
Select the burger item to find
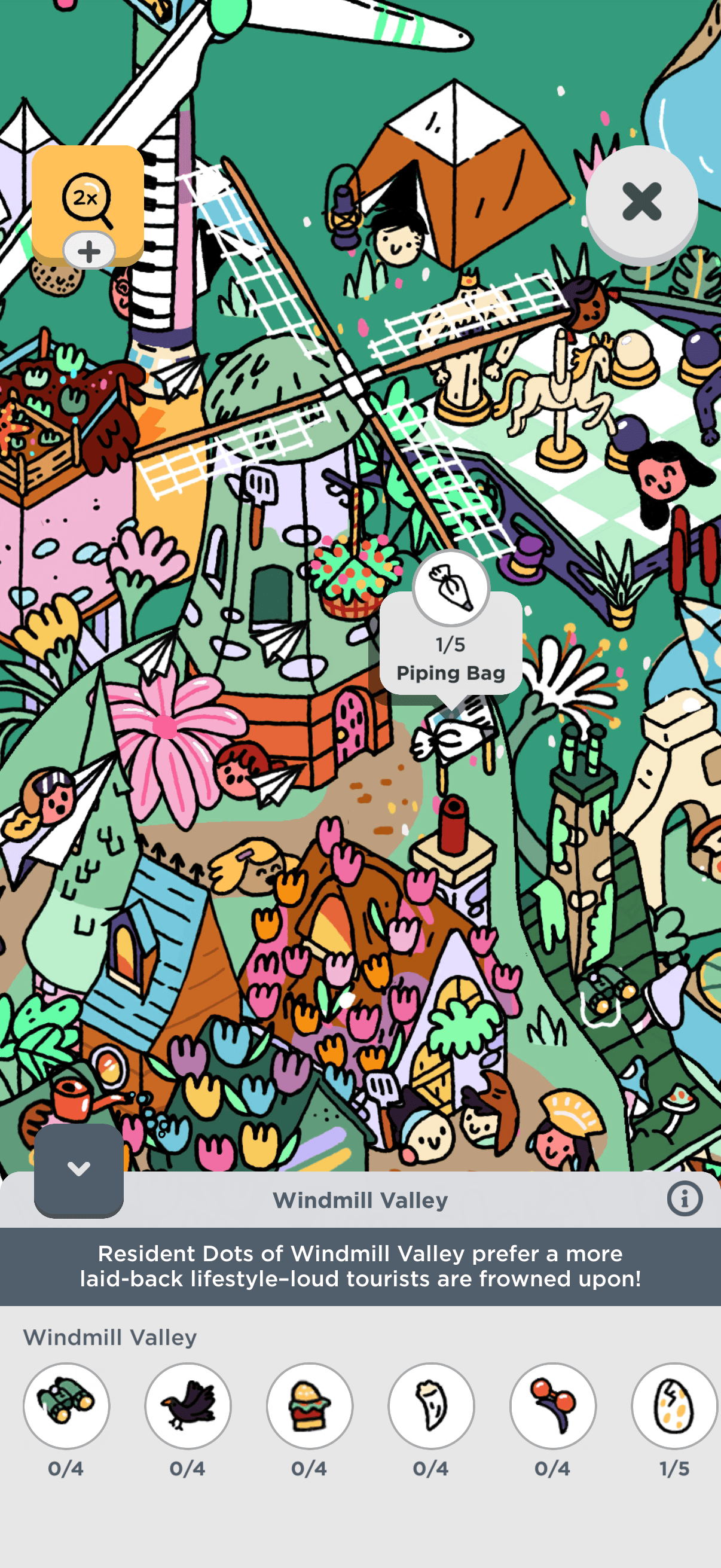310,1405
